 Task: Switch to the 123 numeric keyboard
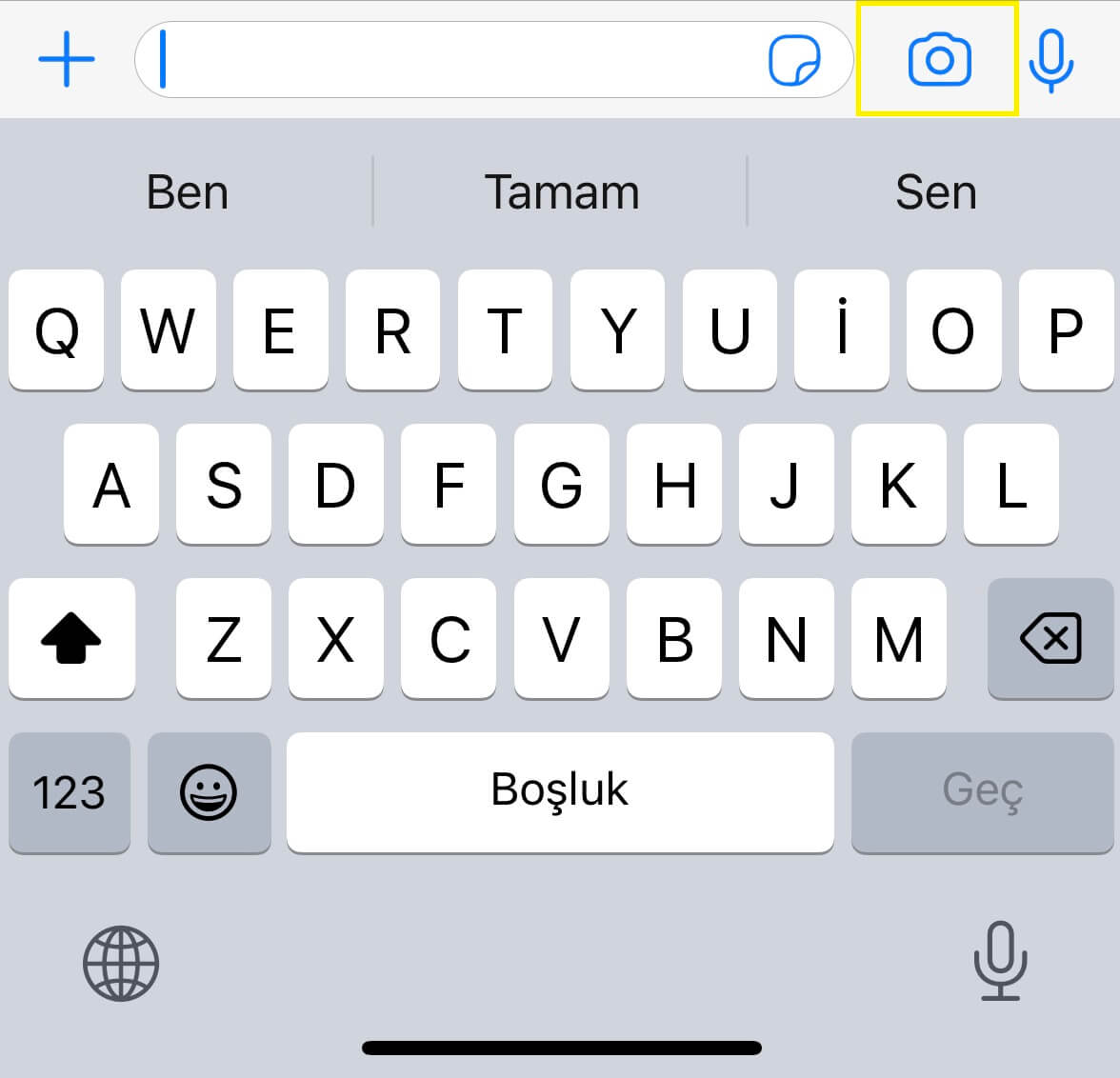pyautogui.click(x=69, y=792)
